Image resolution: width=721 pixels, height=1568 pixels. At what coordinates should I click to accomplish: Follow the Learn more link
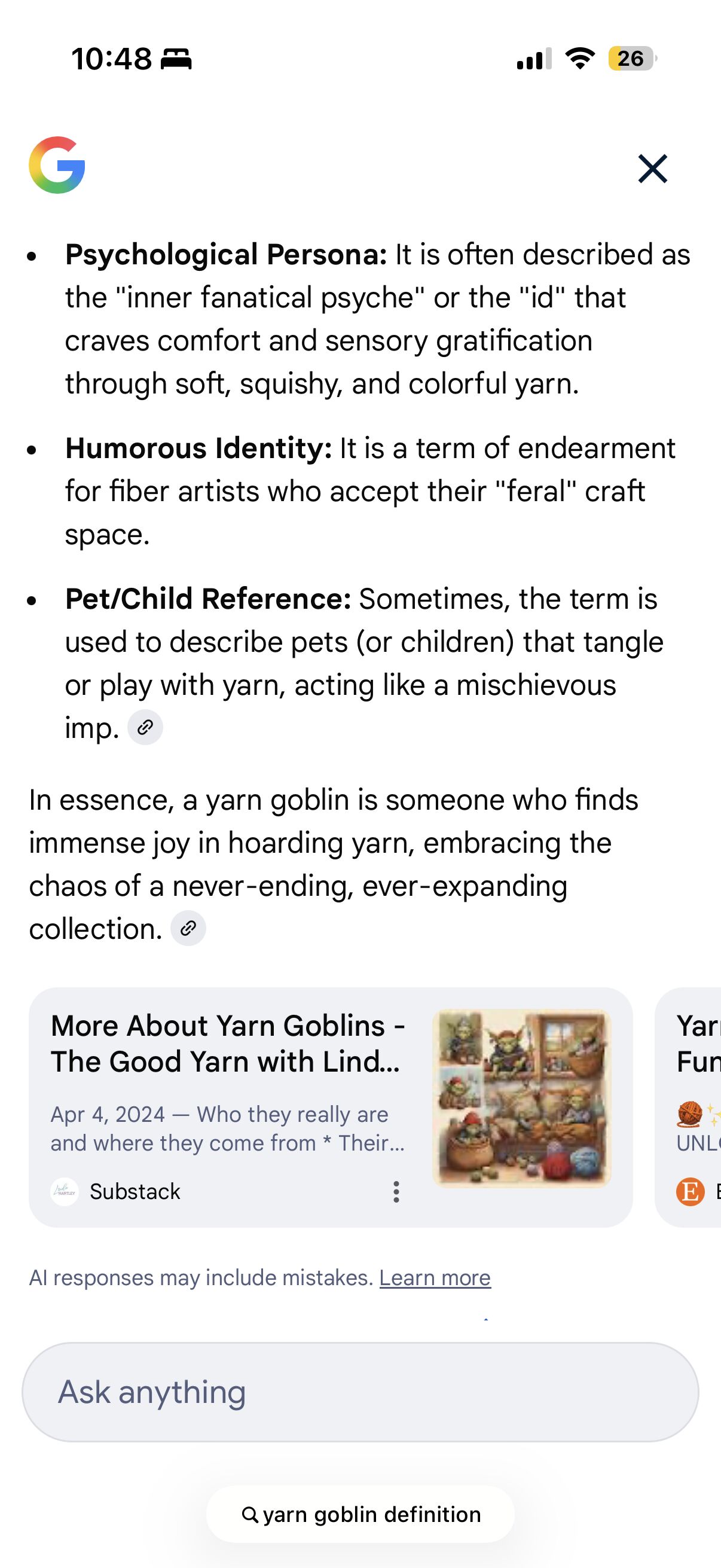click(x=435, y=1277)
